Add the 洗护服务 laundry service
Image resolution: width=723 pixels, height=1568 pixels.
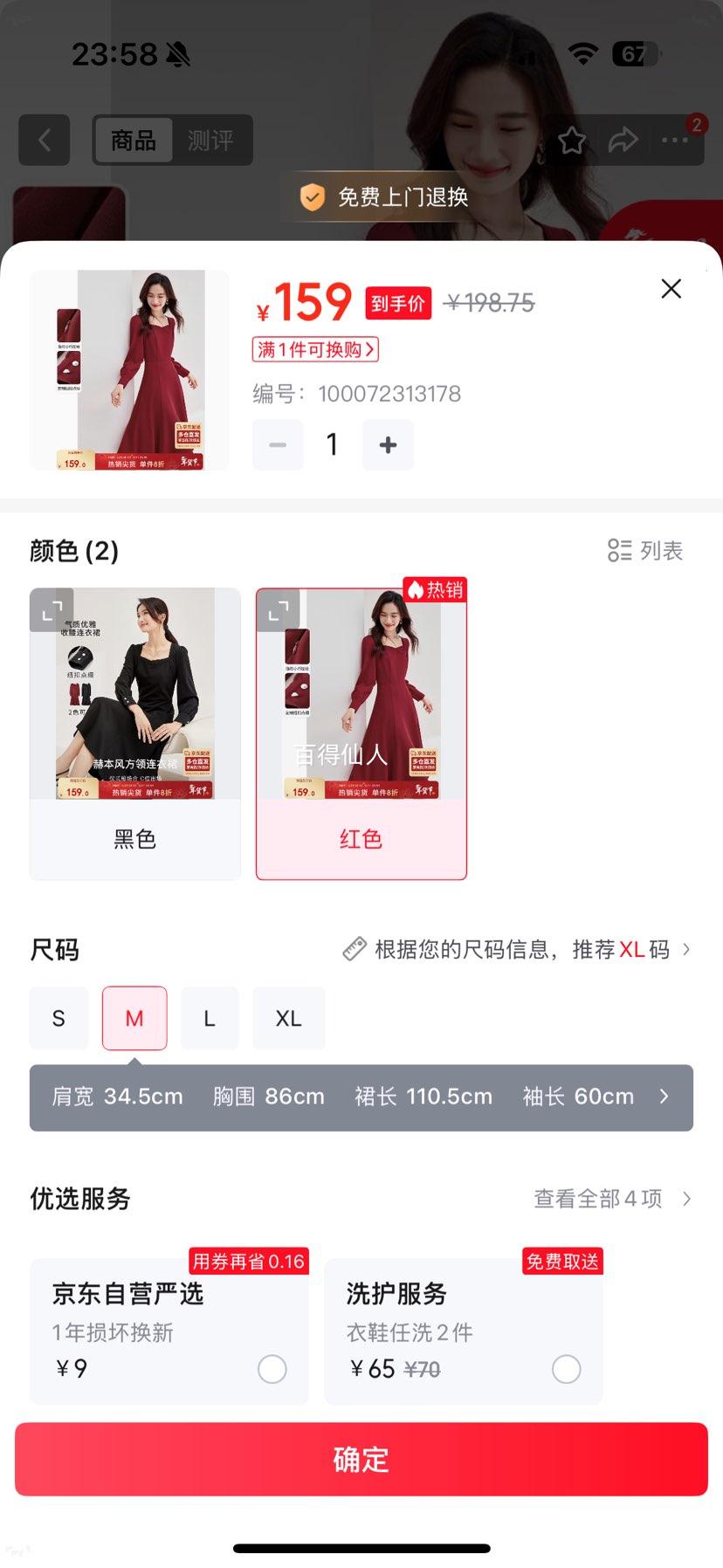coord(566,1369)
